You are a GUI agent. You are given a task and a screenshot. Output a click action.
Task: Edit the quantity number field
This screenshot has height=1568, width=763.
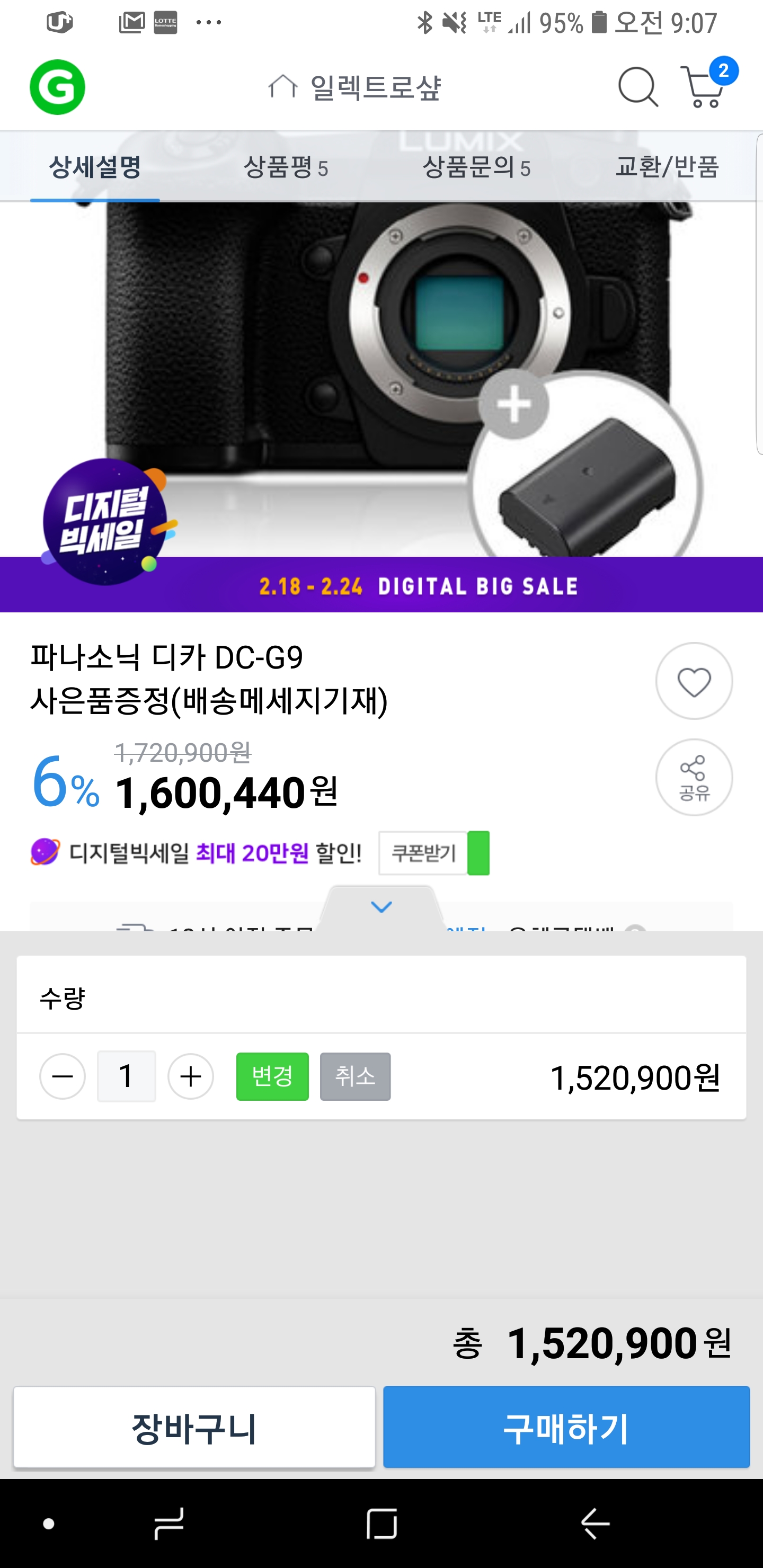[127, 1076]
